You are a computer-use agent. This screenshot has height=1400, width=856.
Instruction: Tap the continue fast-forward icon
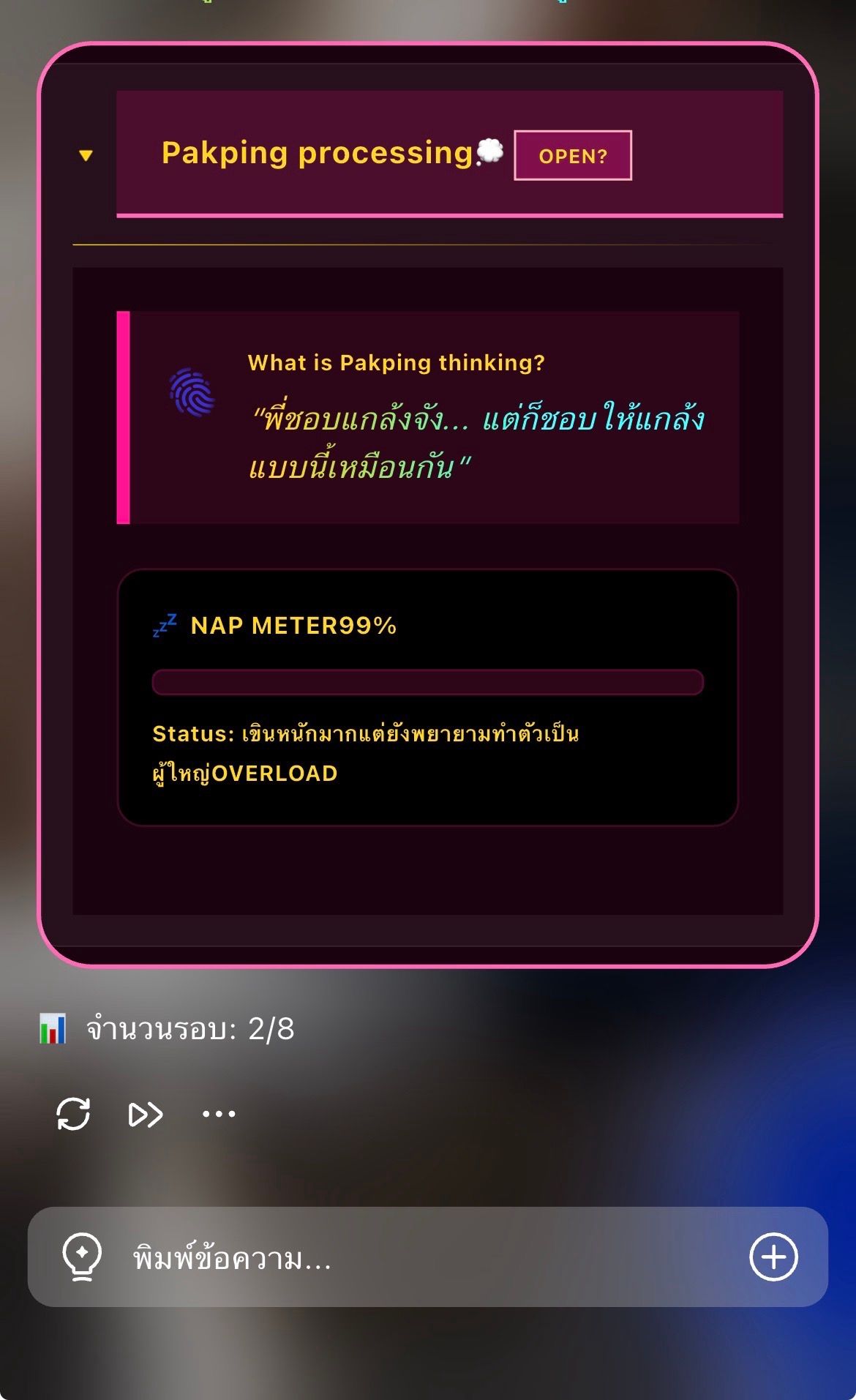(146, 1115)
